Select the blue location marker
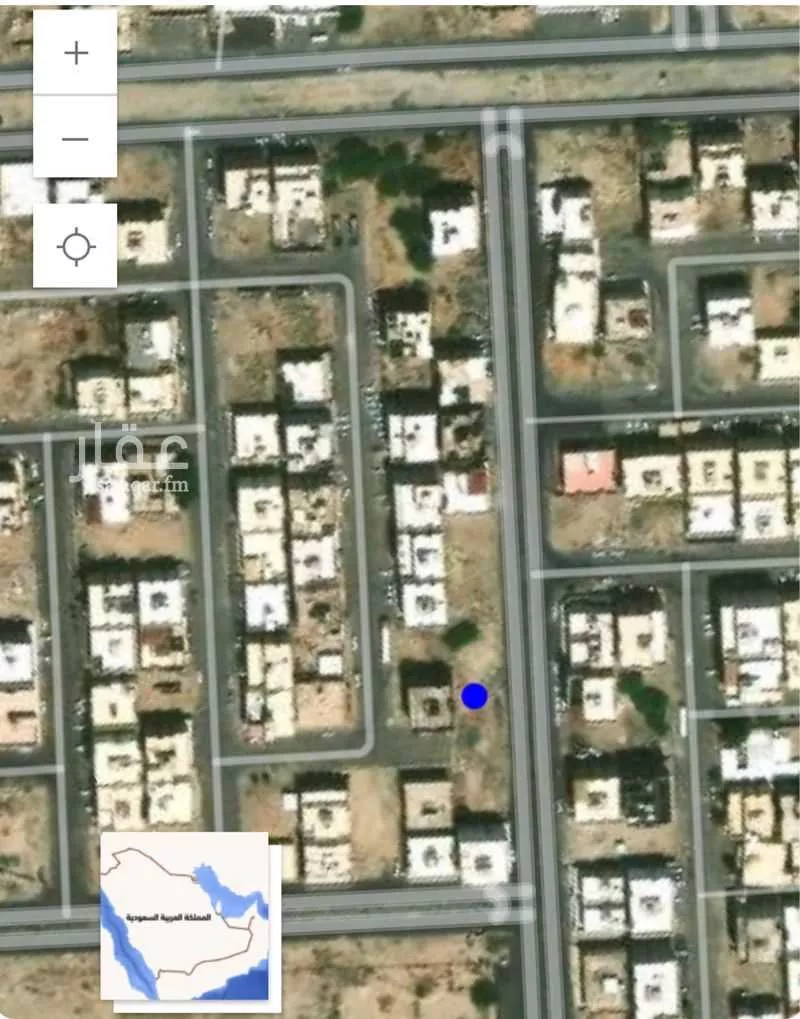 pyautogui.click(x=474, y=697)
